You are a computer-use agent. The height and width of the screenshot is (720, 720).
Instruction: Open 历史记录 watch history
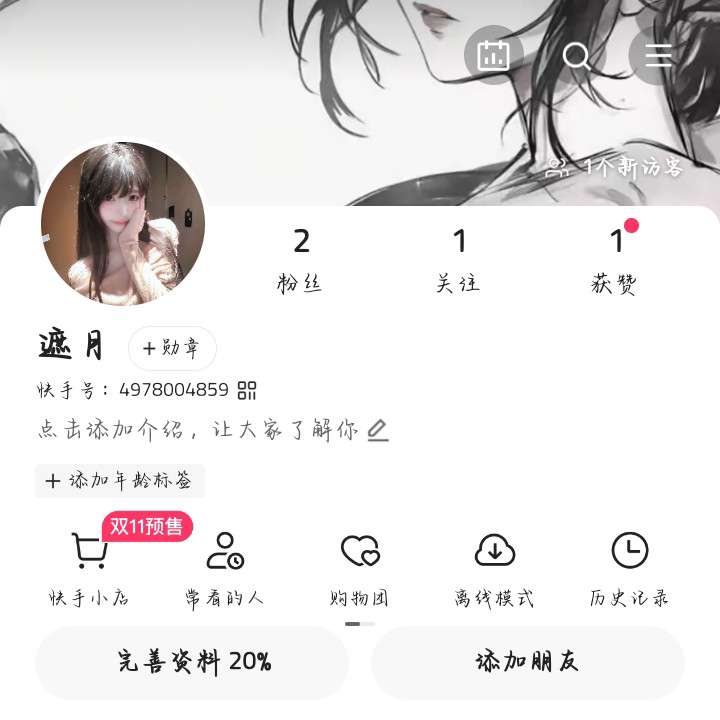629,568
